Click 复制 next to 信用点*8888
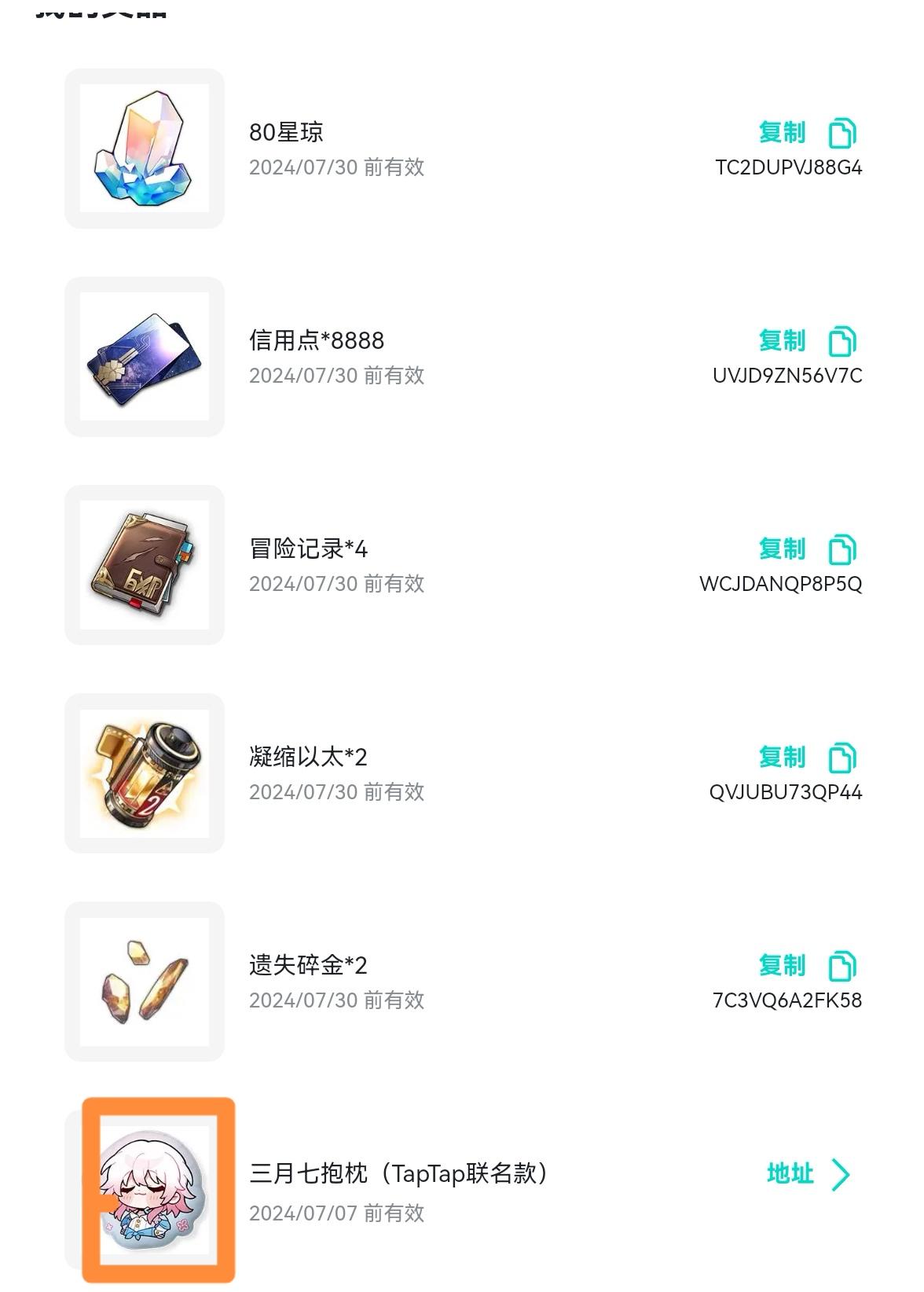 782,340
